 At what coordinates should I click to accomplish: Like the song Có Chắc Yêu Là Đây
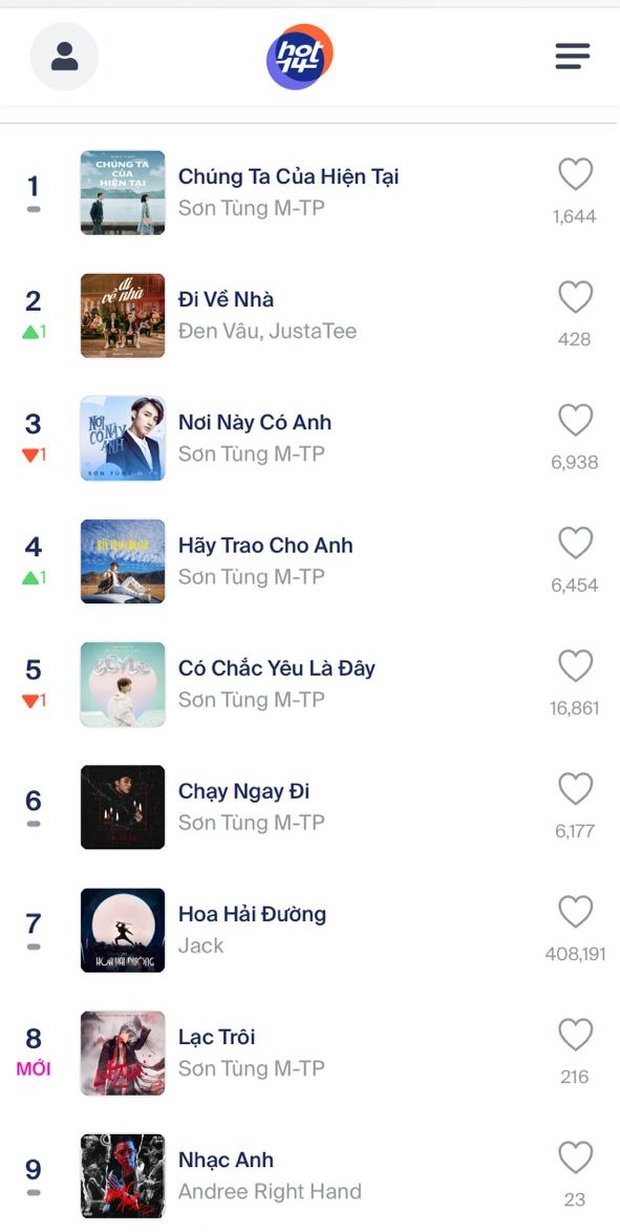tap(575, 667)
